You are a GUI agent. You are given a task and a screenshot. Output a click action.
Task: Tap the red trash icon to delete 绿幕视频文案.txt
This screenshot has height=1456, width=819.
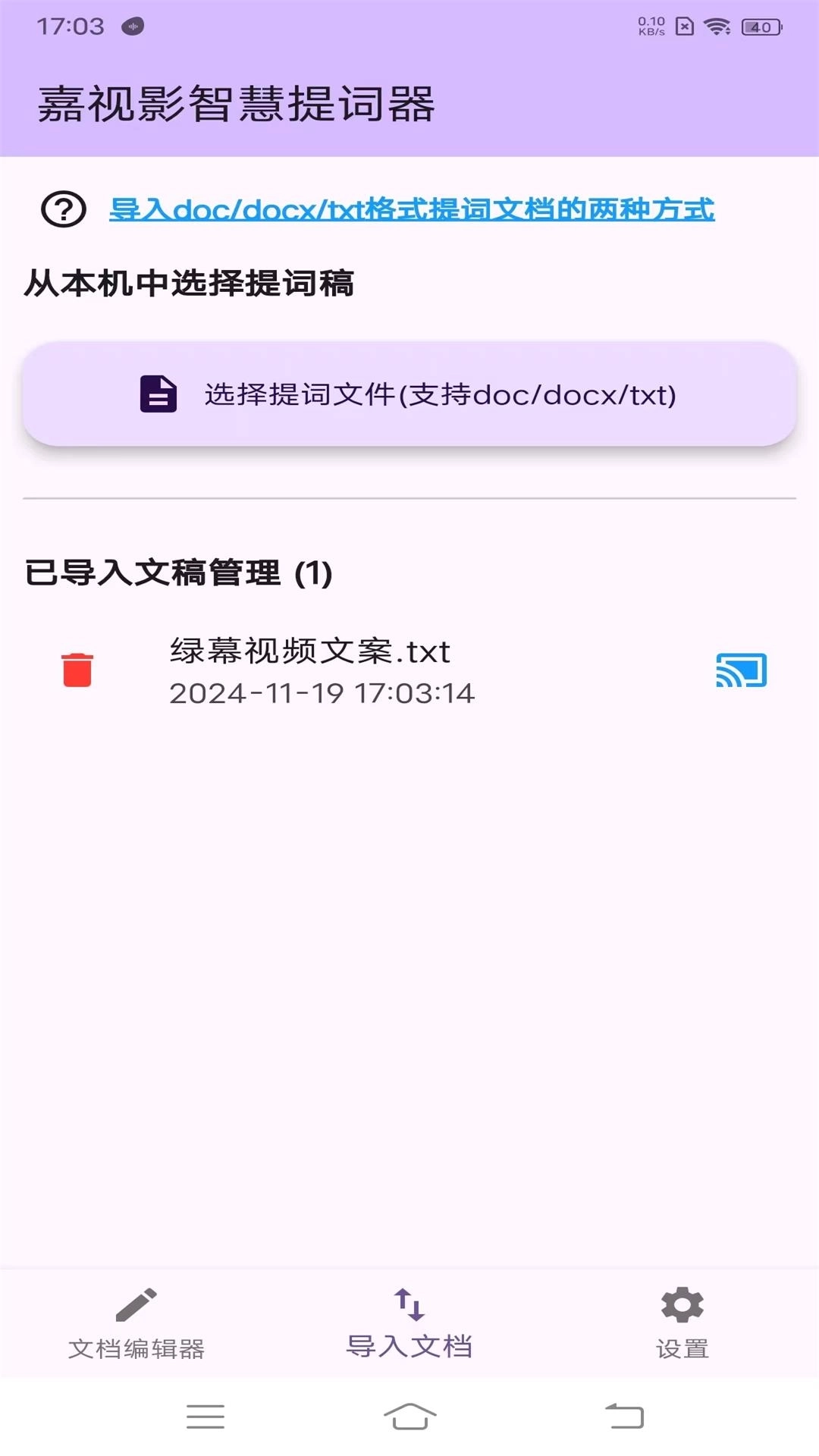tap(77, 670)
